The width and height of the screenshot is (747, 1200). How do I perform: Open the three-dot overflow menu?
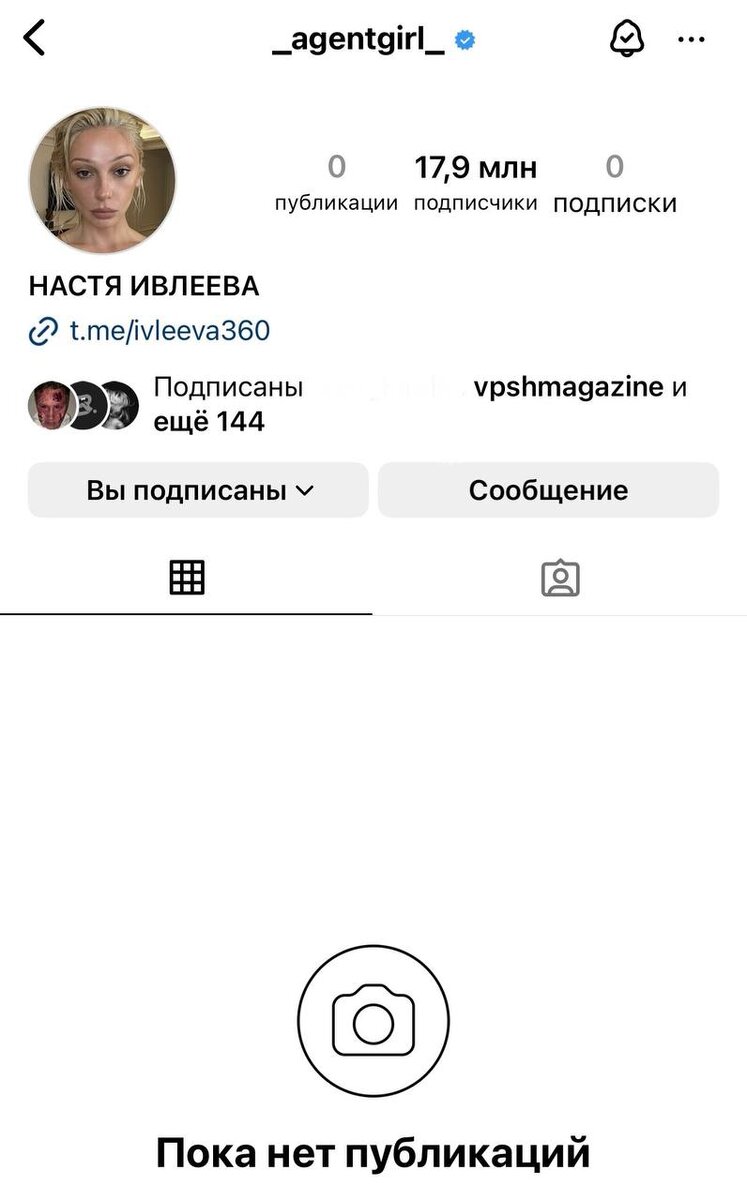coord(692,40)
